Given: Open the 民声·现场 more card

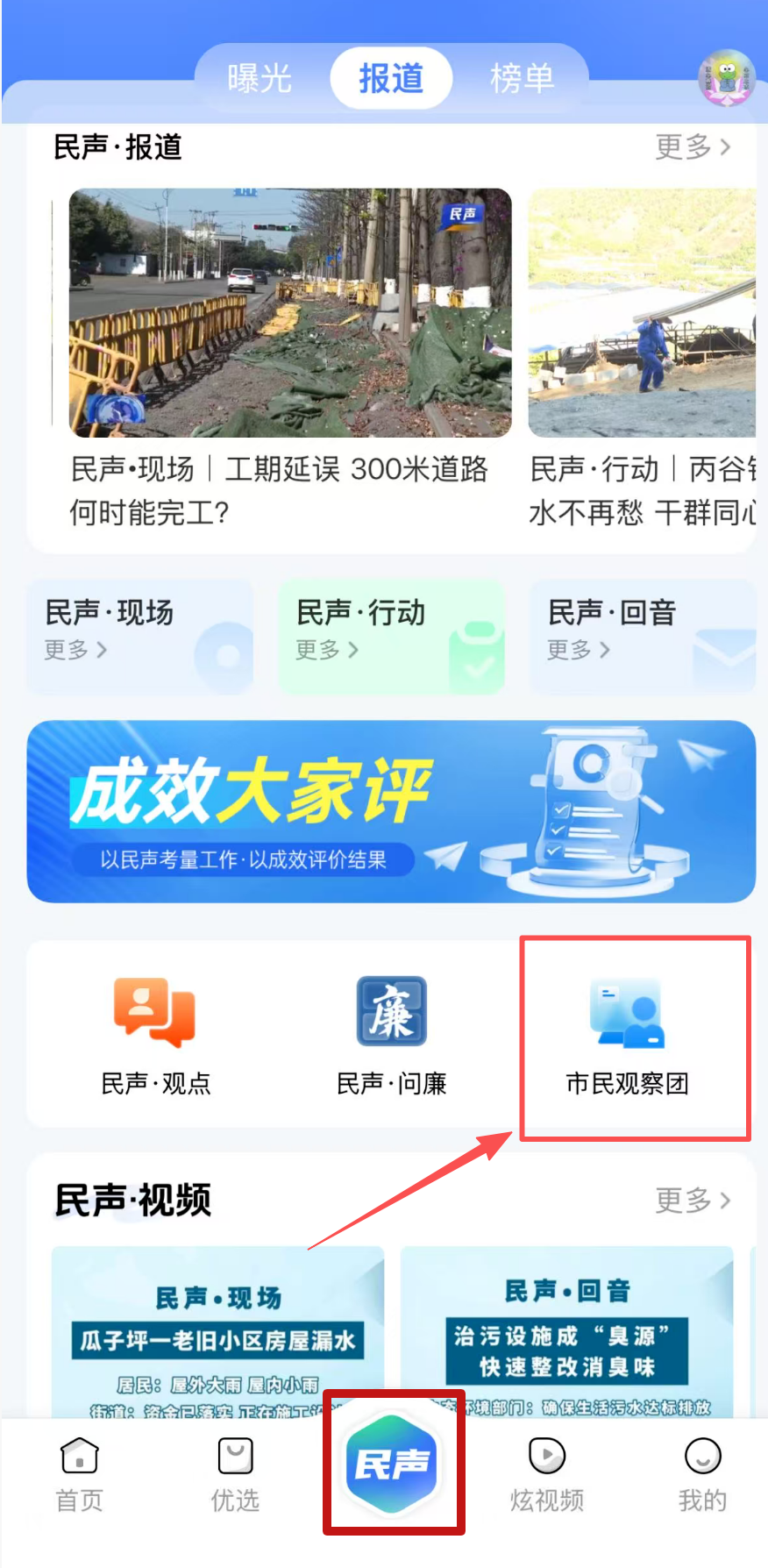Looking at the screenshot, I should click(x=140, y=636).
